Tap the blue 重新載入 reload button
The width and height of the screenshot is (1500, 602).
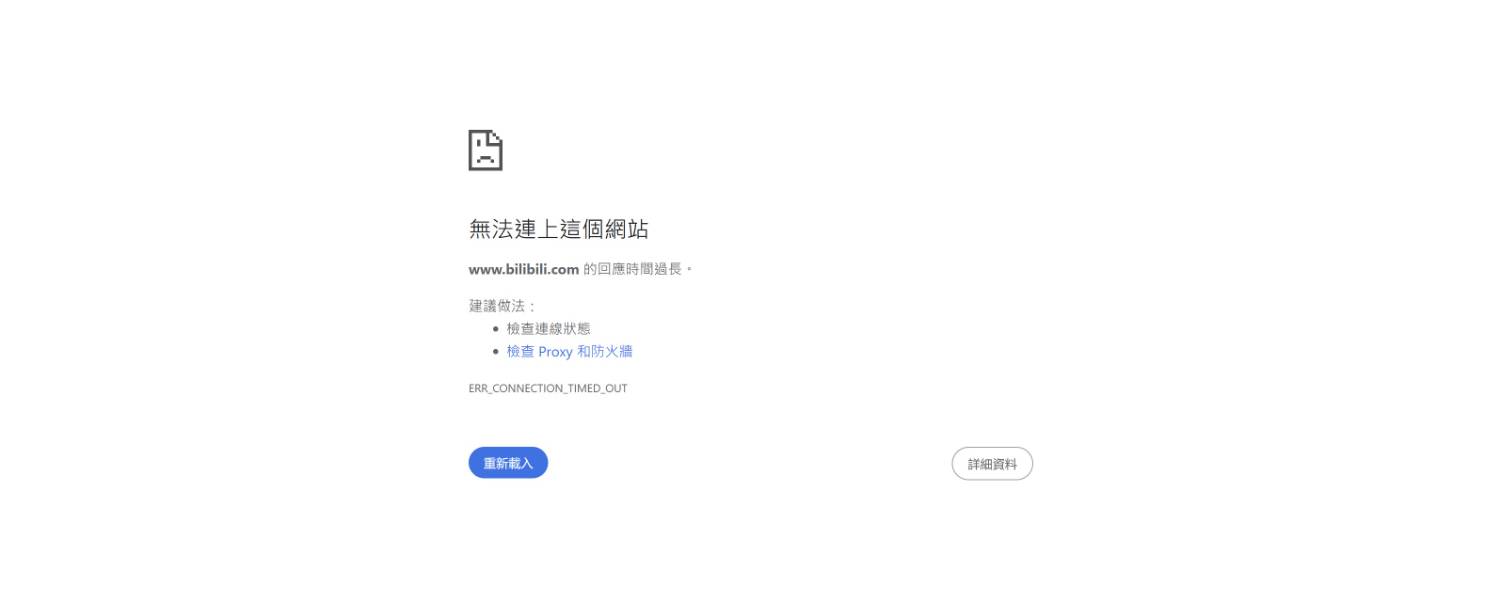pyautogui.click(x=508, y=463)
